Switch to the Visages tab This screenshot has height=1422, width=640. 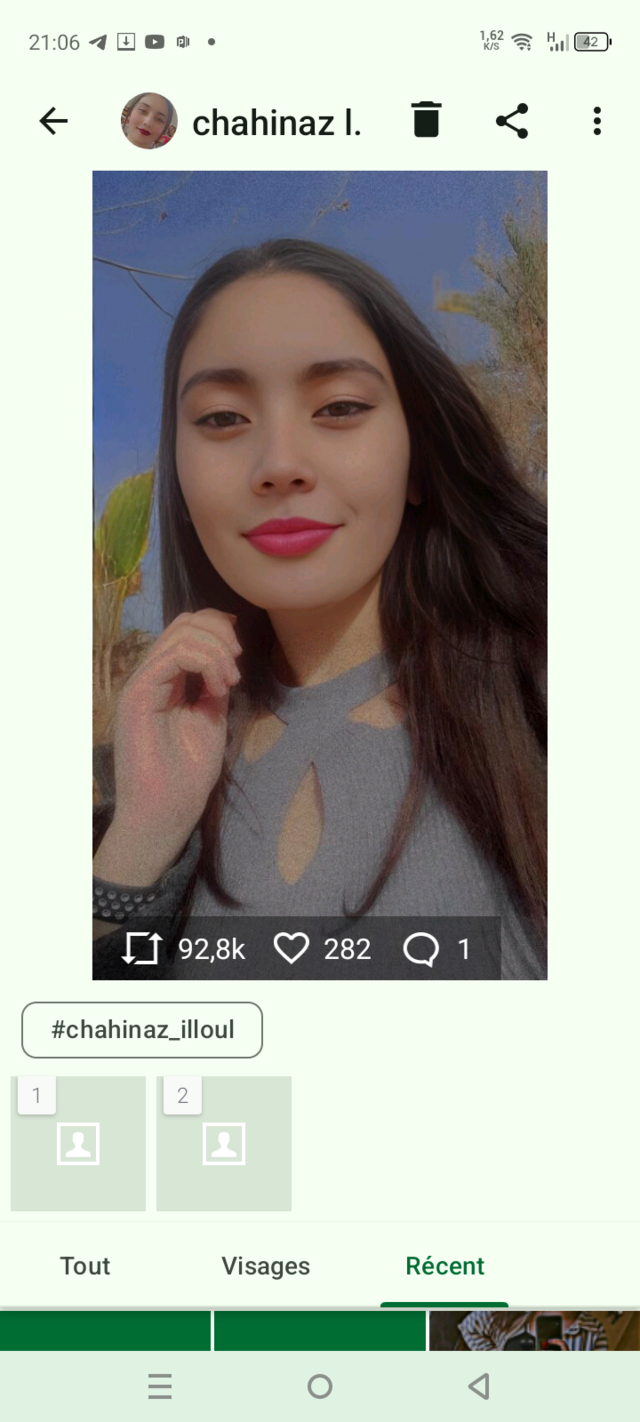pos(266,1266)
